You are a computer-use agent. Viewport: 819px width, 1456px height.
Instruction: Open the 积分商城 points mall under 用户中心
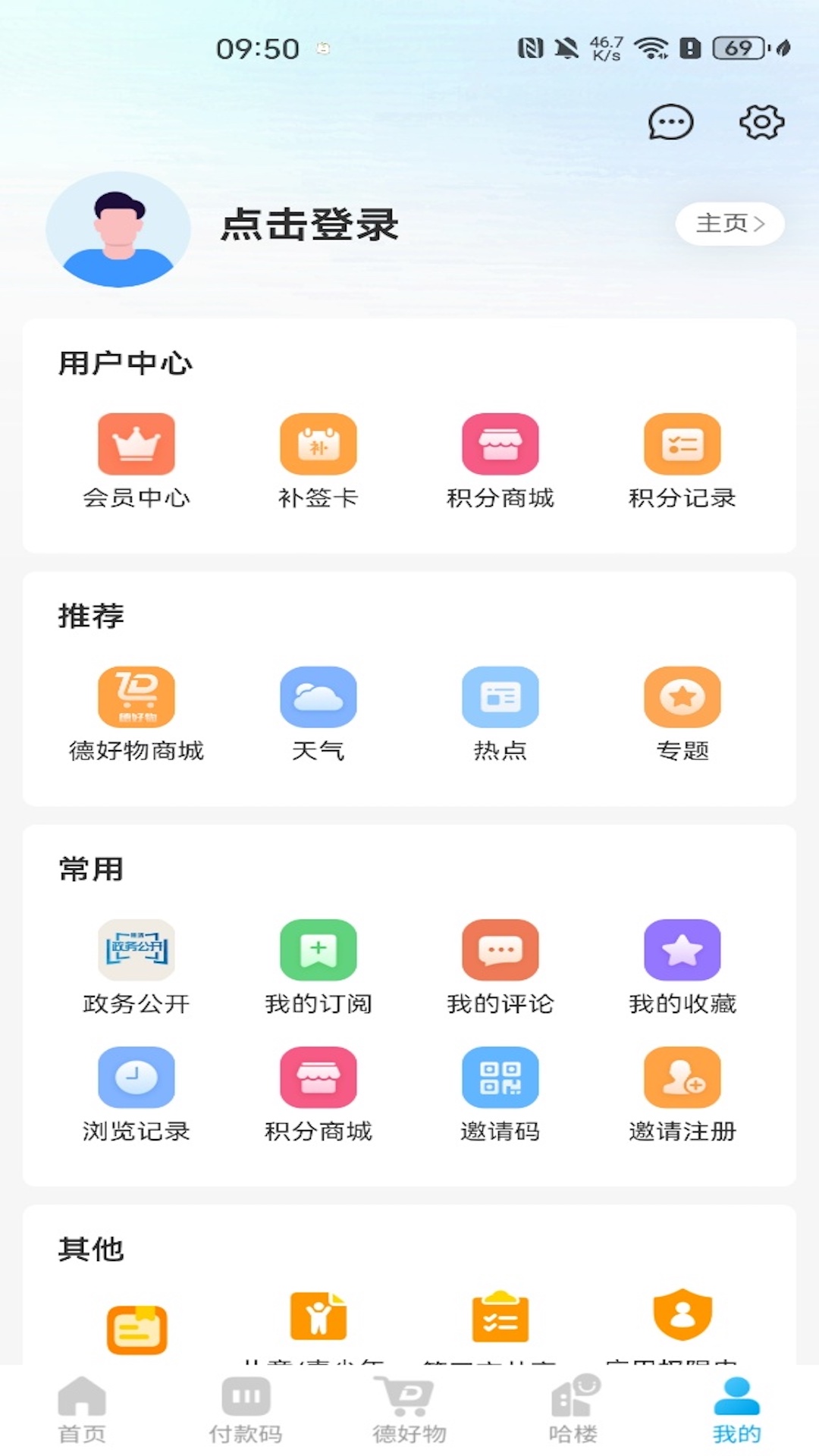[500, 444]
